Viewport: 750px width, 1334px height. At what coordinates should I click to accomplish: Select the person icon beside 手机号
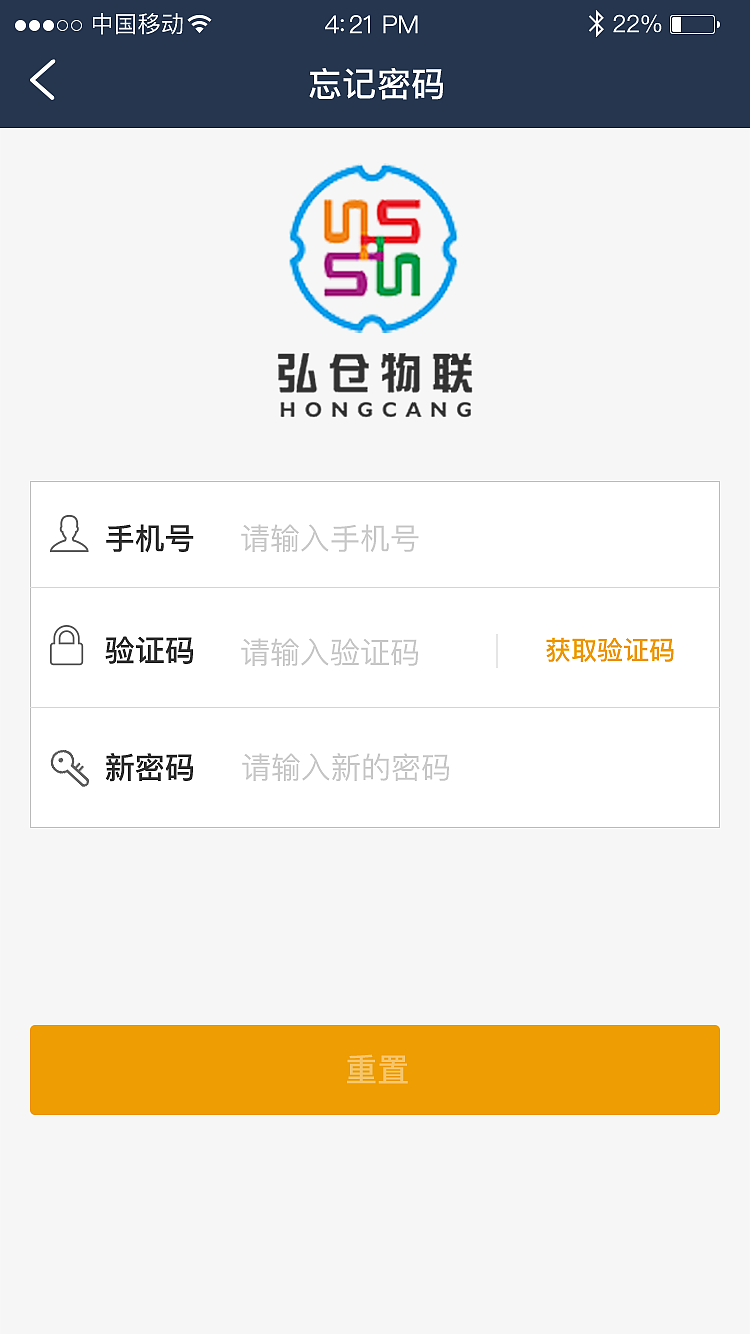(x=68, y=537)
